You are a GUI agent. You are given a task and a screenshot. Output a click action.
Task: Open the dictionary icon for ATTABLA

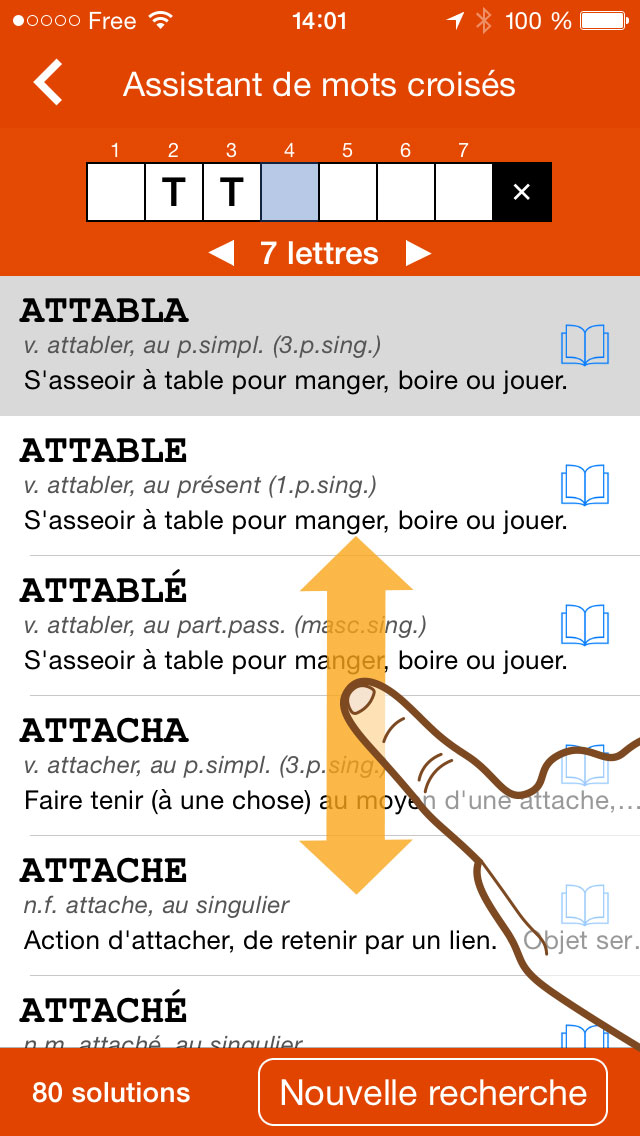point(585,346)
